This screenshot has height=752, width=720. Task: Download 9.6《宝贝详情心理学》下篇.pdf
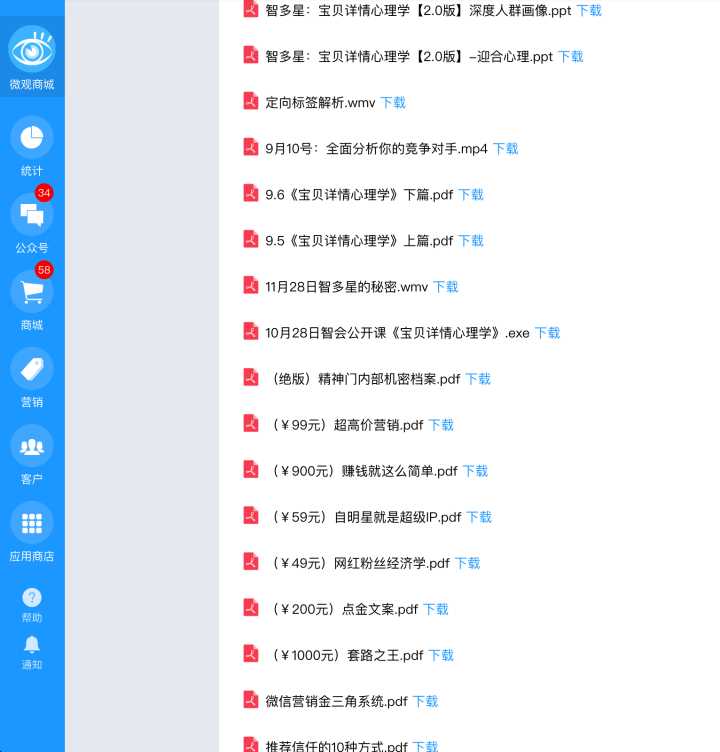(x=471, y=195)
